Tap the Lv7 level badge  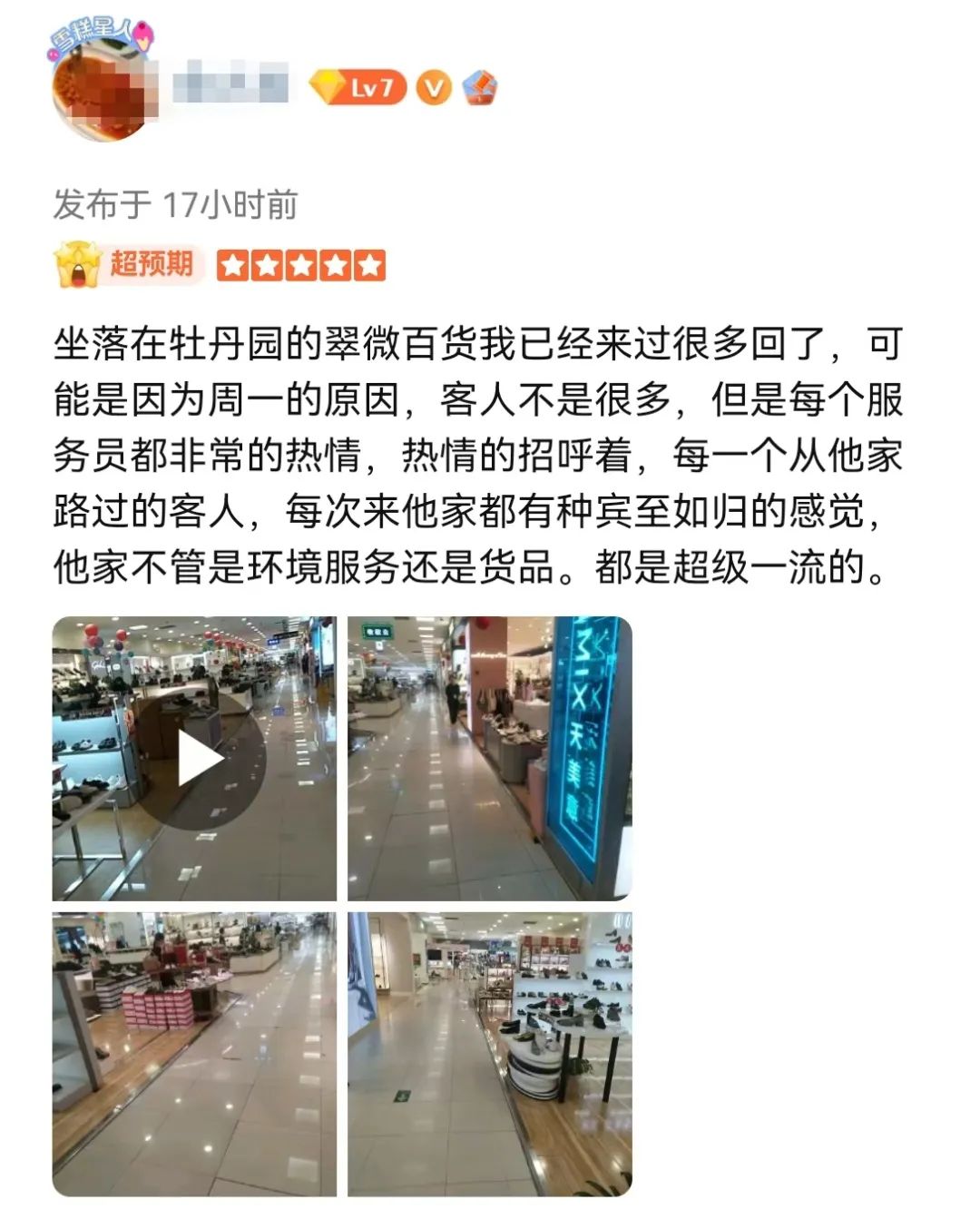pos(358,87)
